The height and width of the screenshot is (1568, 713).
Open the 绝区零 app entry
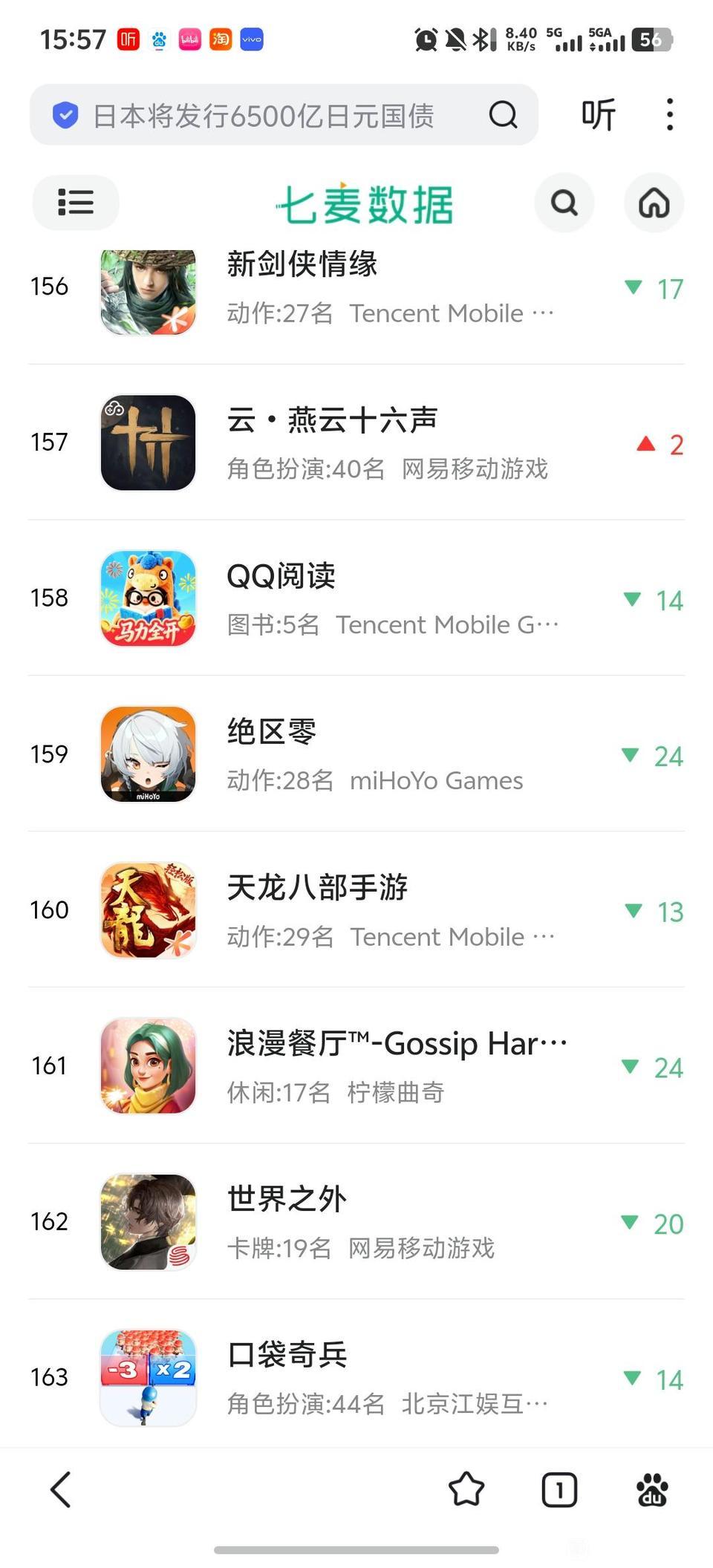click(x=356, y=754)
